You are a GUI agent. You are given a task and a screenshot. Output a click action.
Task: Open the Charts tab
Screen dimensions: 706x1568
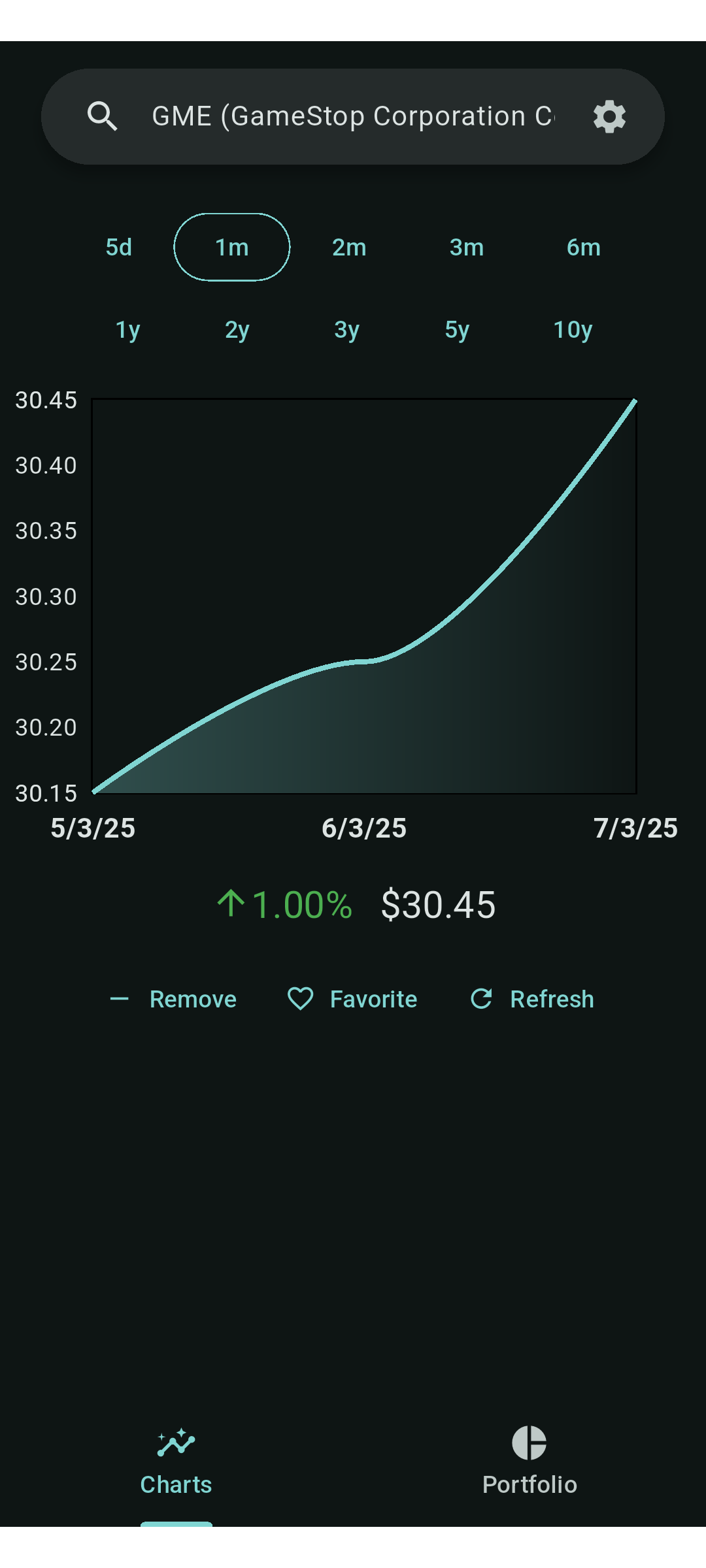click(176, 1460)
